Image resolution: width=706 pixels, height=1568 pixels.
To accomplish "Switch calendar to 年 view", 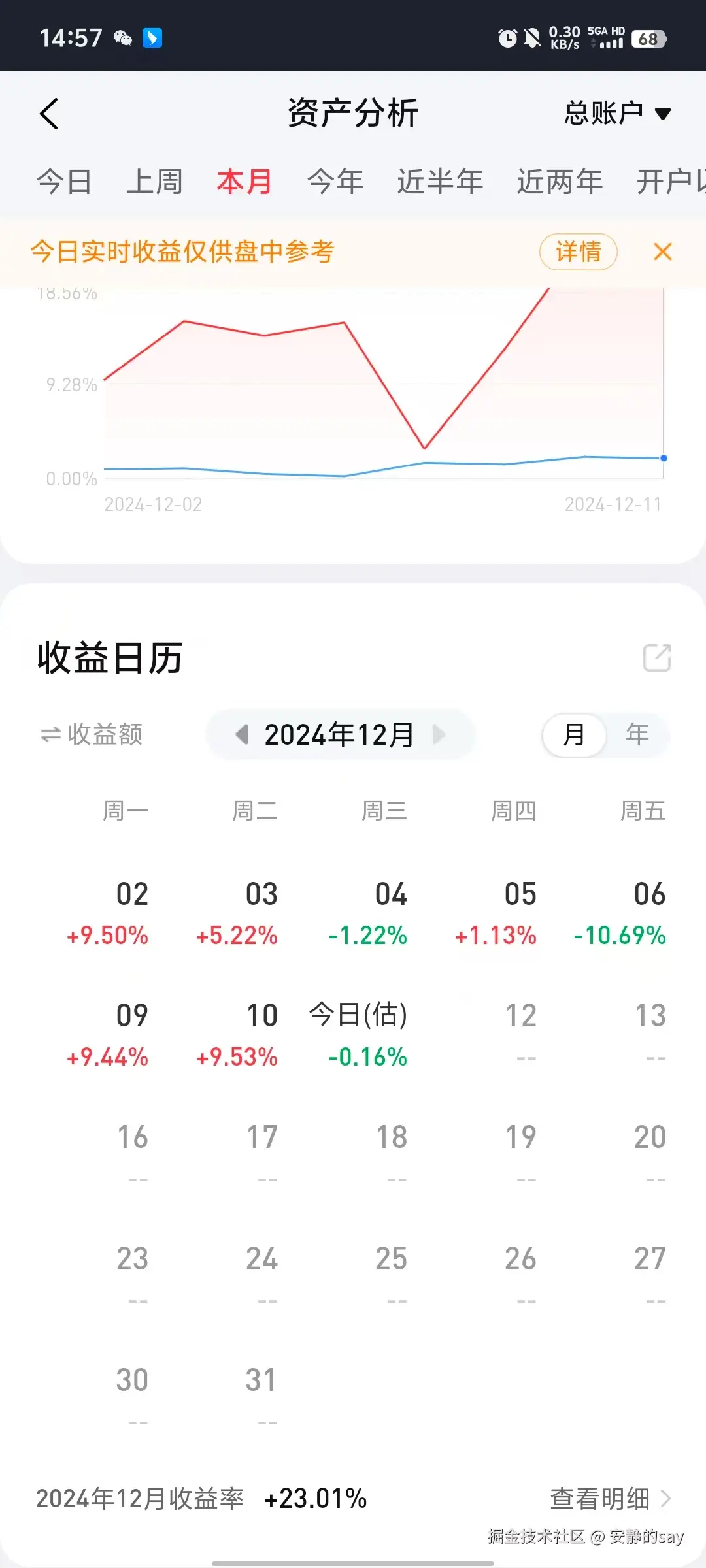I will [x=637, y=734].
